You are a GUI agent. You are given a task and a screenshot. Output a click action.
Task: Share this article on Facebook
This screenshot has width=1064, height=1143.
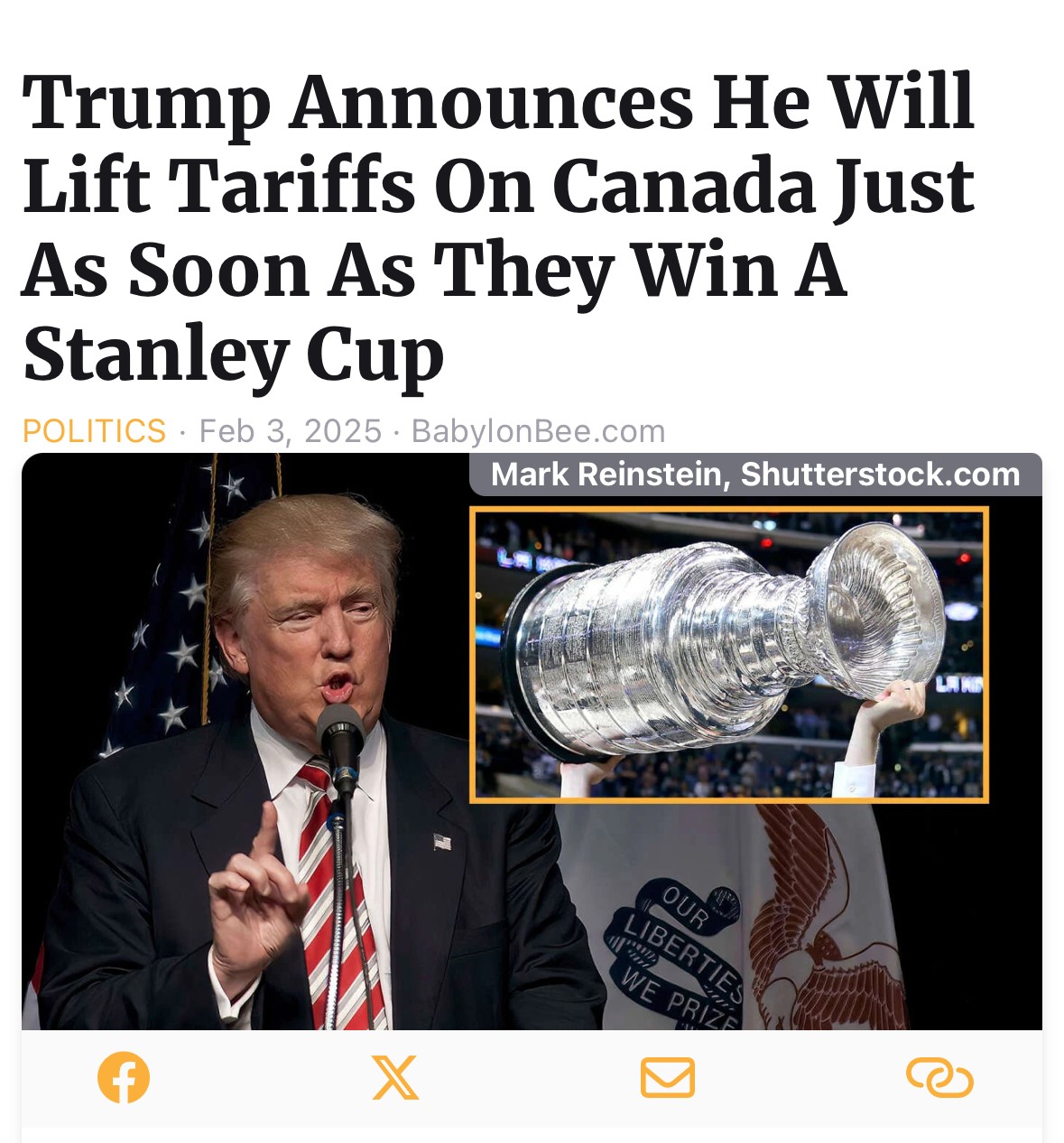[124, 1077]
